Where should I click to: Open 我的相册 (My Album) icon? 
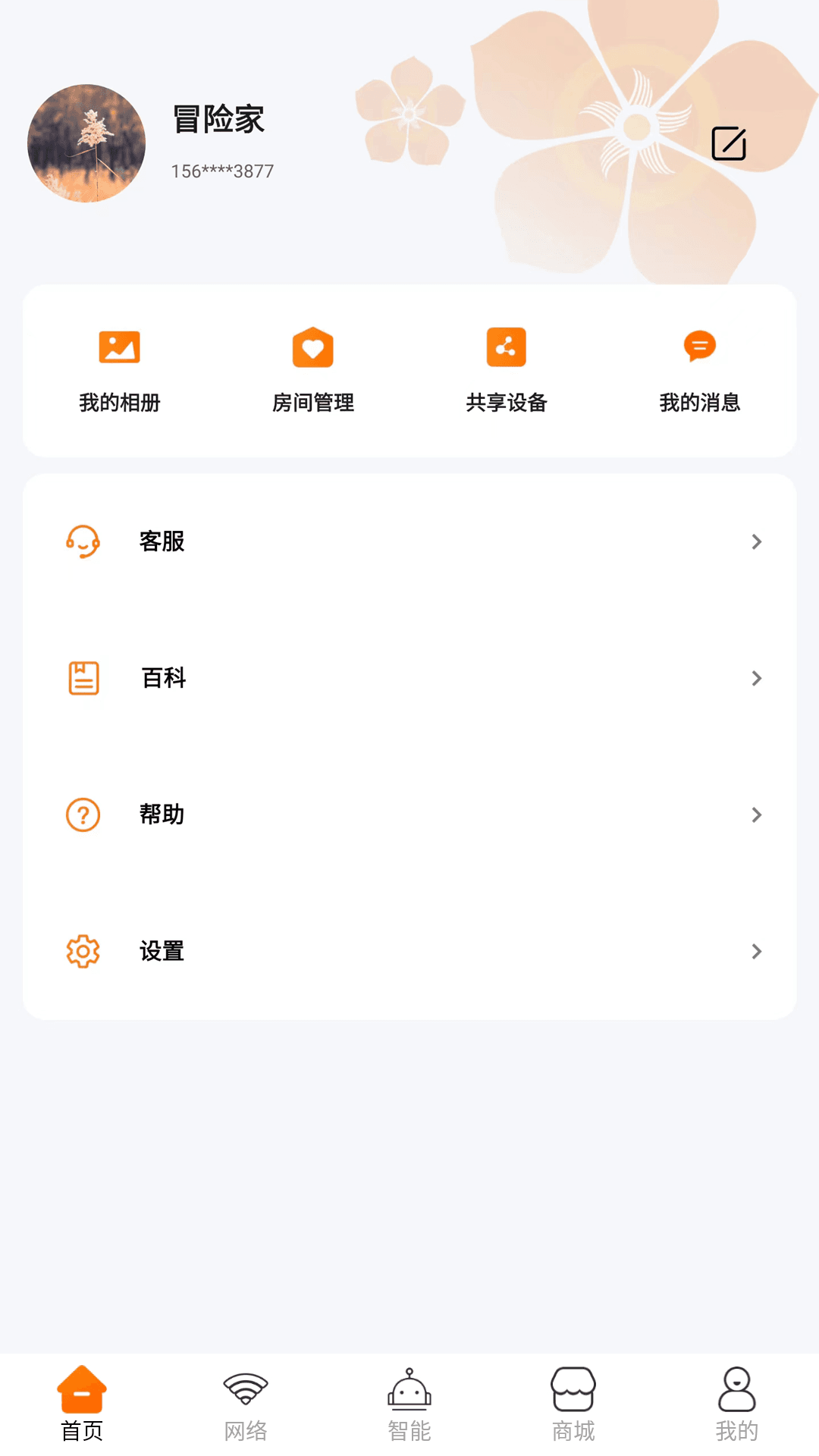[x=120, y=347]
